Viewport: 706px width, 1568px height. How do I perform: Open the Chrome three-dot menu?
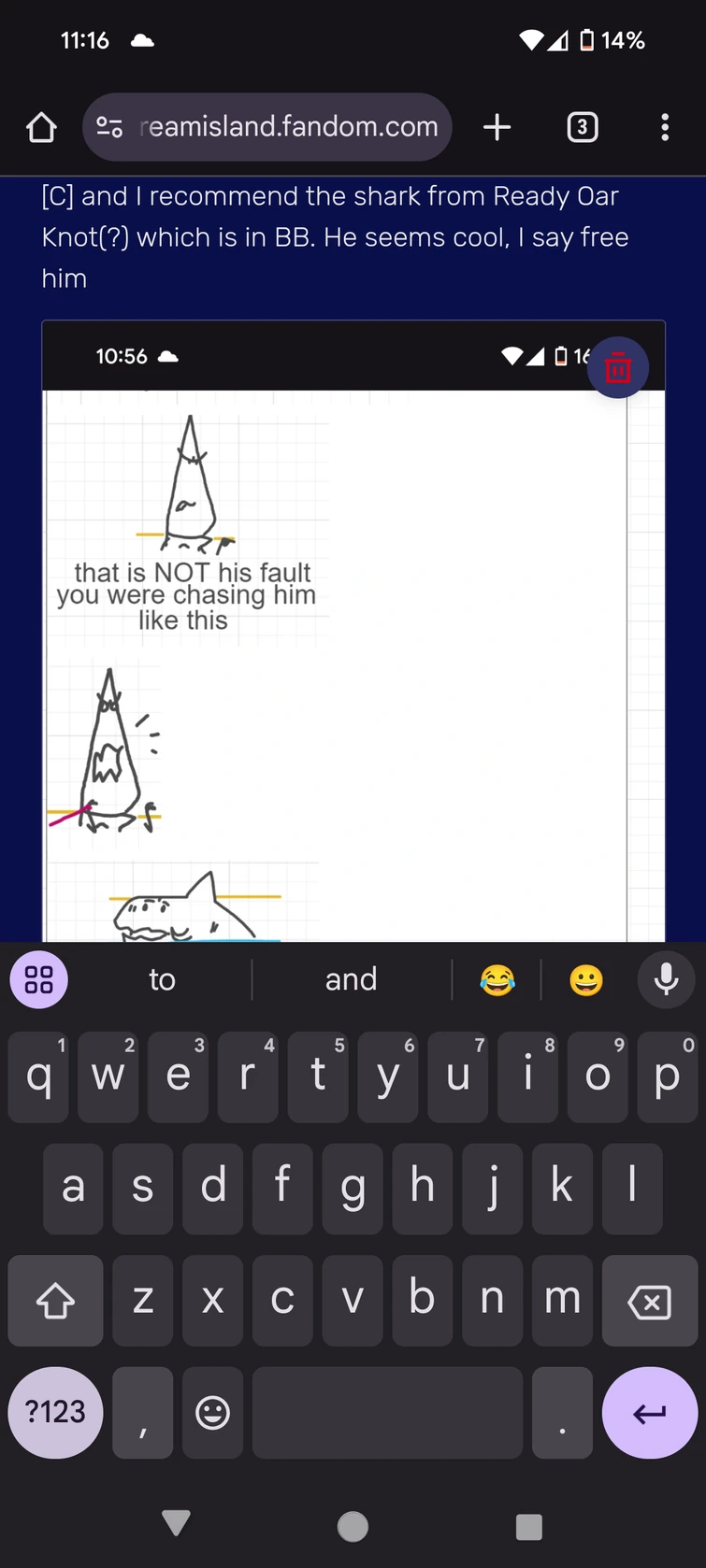664,127
